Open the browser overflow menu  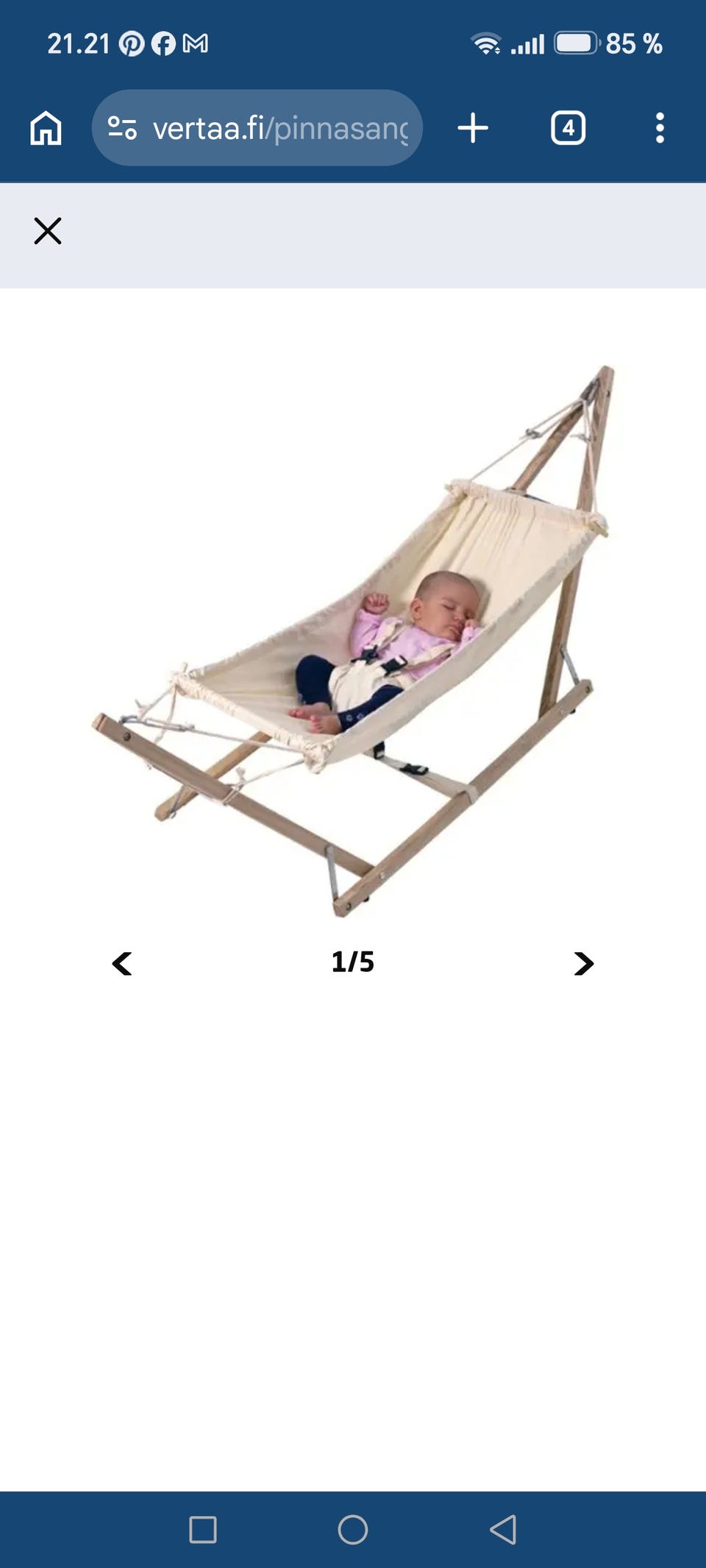[660, 128]
